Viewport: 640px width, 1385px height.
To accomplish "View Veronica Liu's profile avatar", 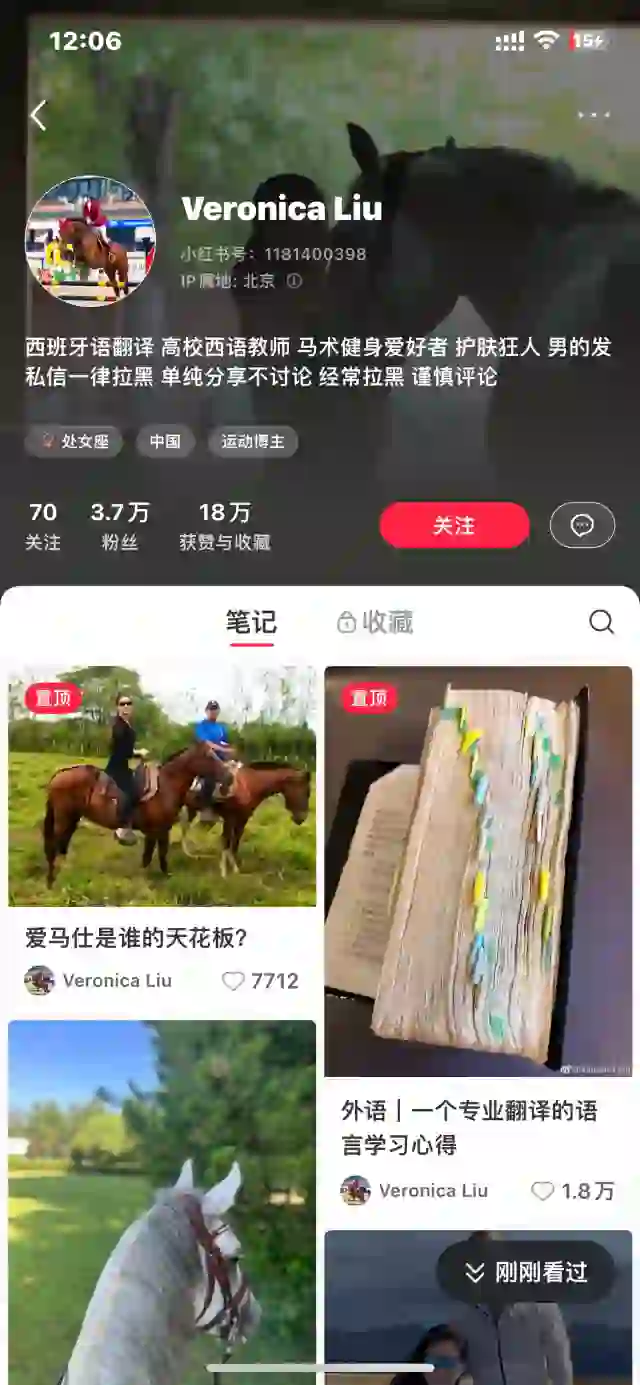I will 90,241.
